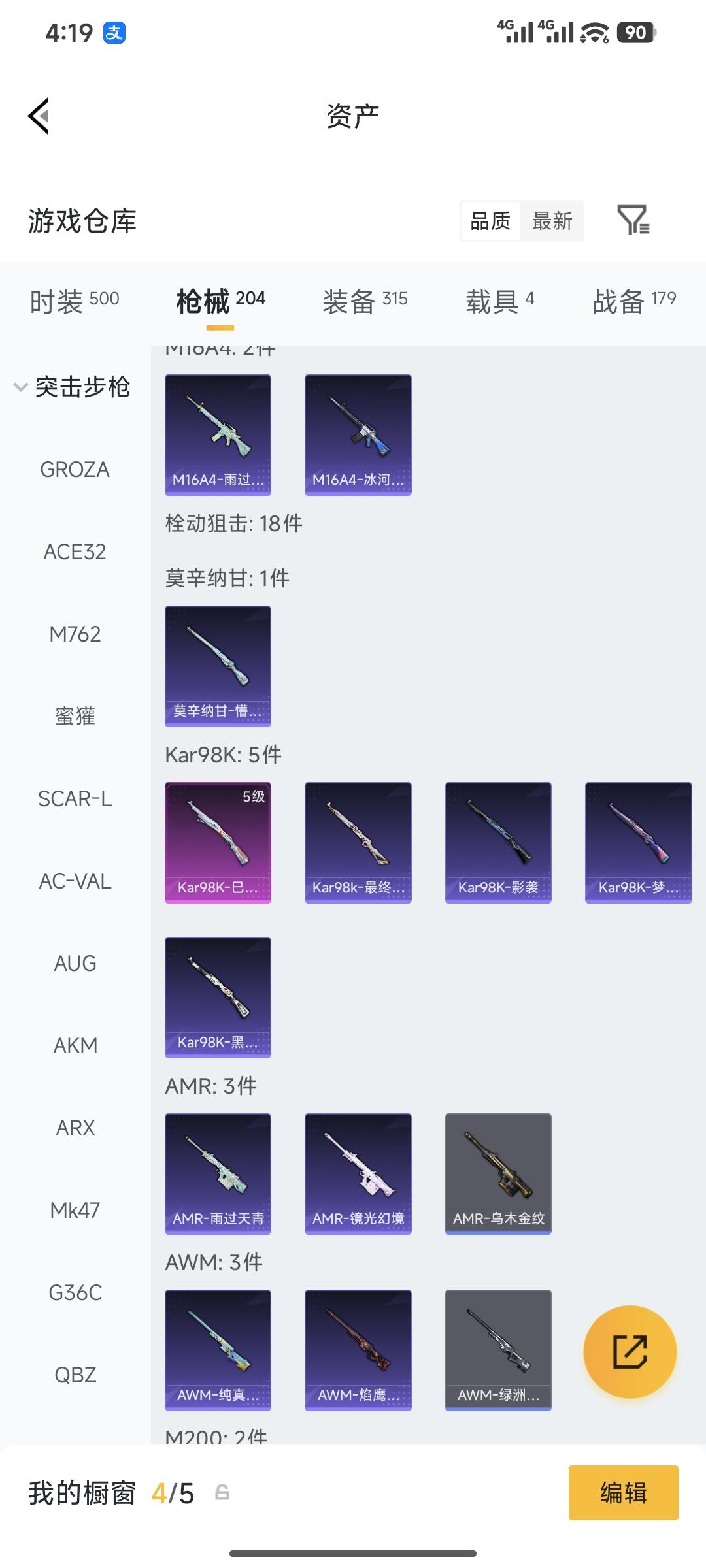
Task: Open the M16A4-冰河 skin tile
Action: tap(358, 434)
